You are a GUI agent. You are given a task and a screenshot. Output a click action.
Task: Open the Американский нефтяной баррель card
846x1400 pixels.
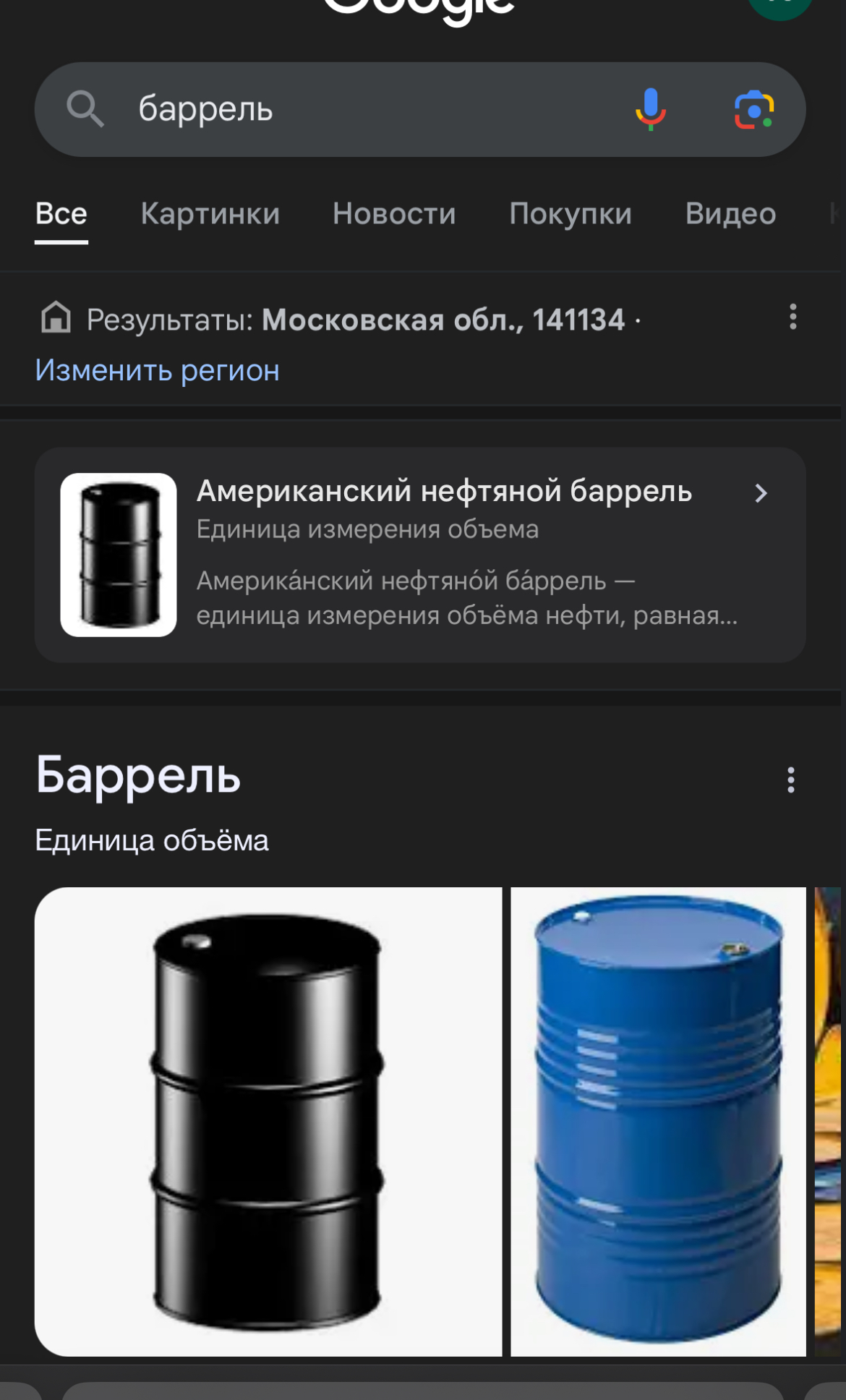point(420,555)
